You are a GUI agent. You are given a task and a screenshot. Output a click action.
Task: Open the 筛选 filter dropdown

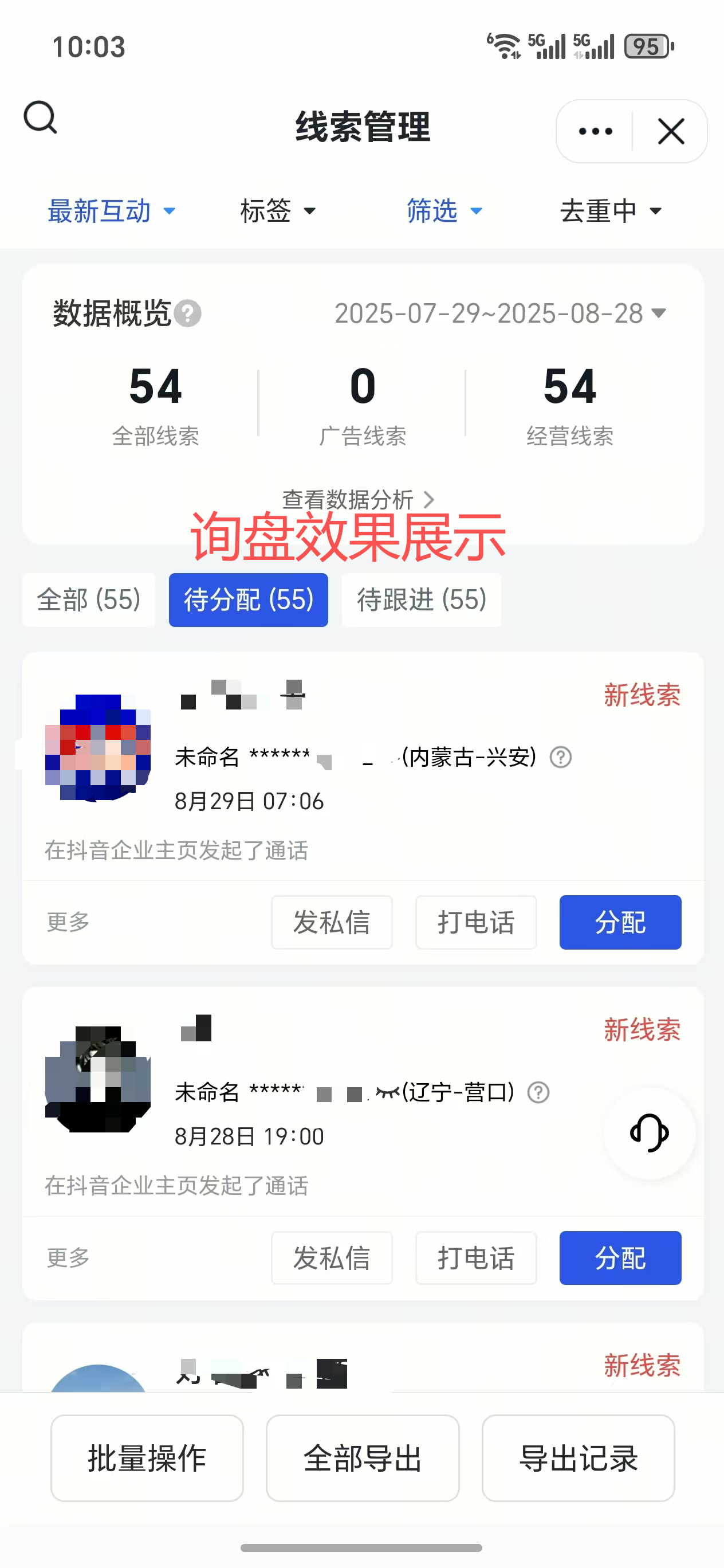(444, 211)
